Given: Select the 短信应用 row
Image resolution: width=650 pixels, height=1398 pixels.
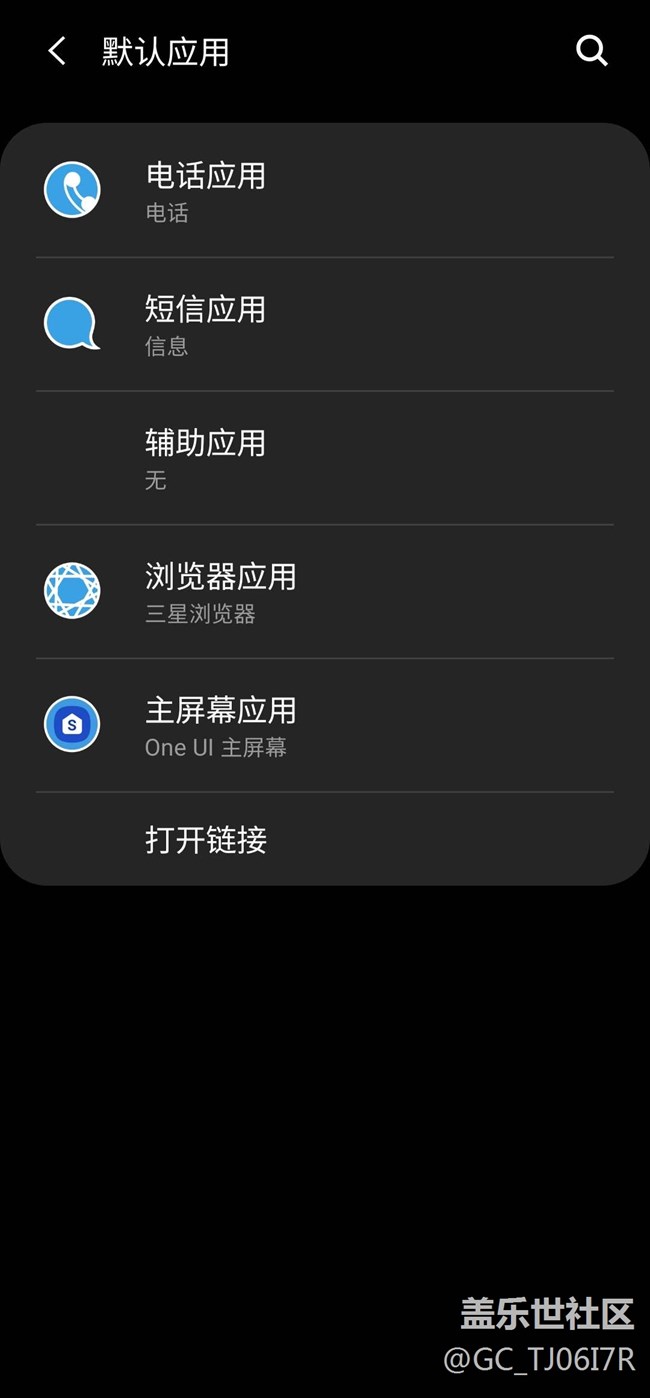Looking at the screenshot, I should pos(325,324).
